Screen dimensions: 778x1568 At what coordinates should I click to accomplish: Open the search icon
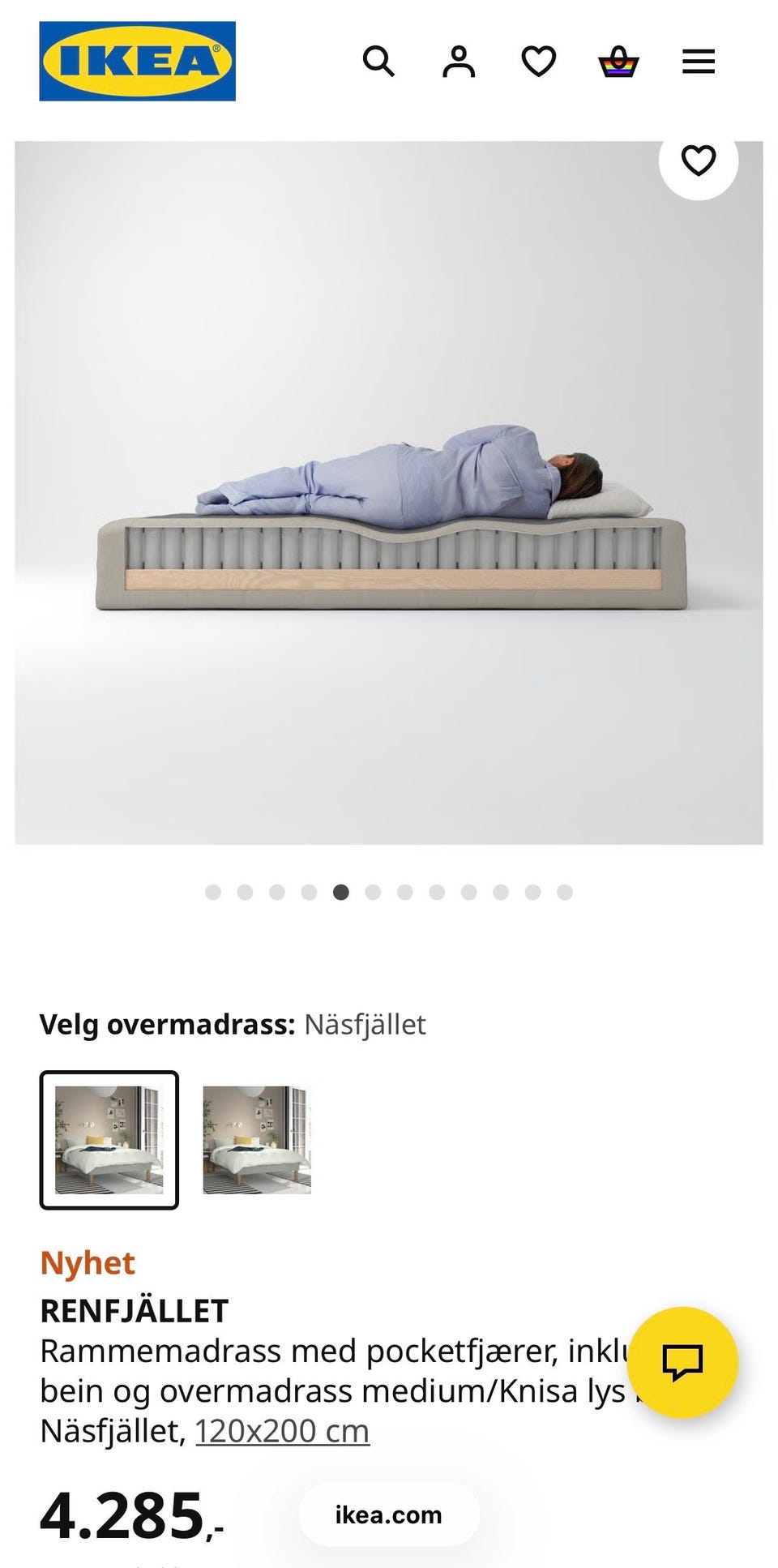(378, 62)
